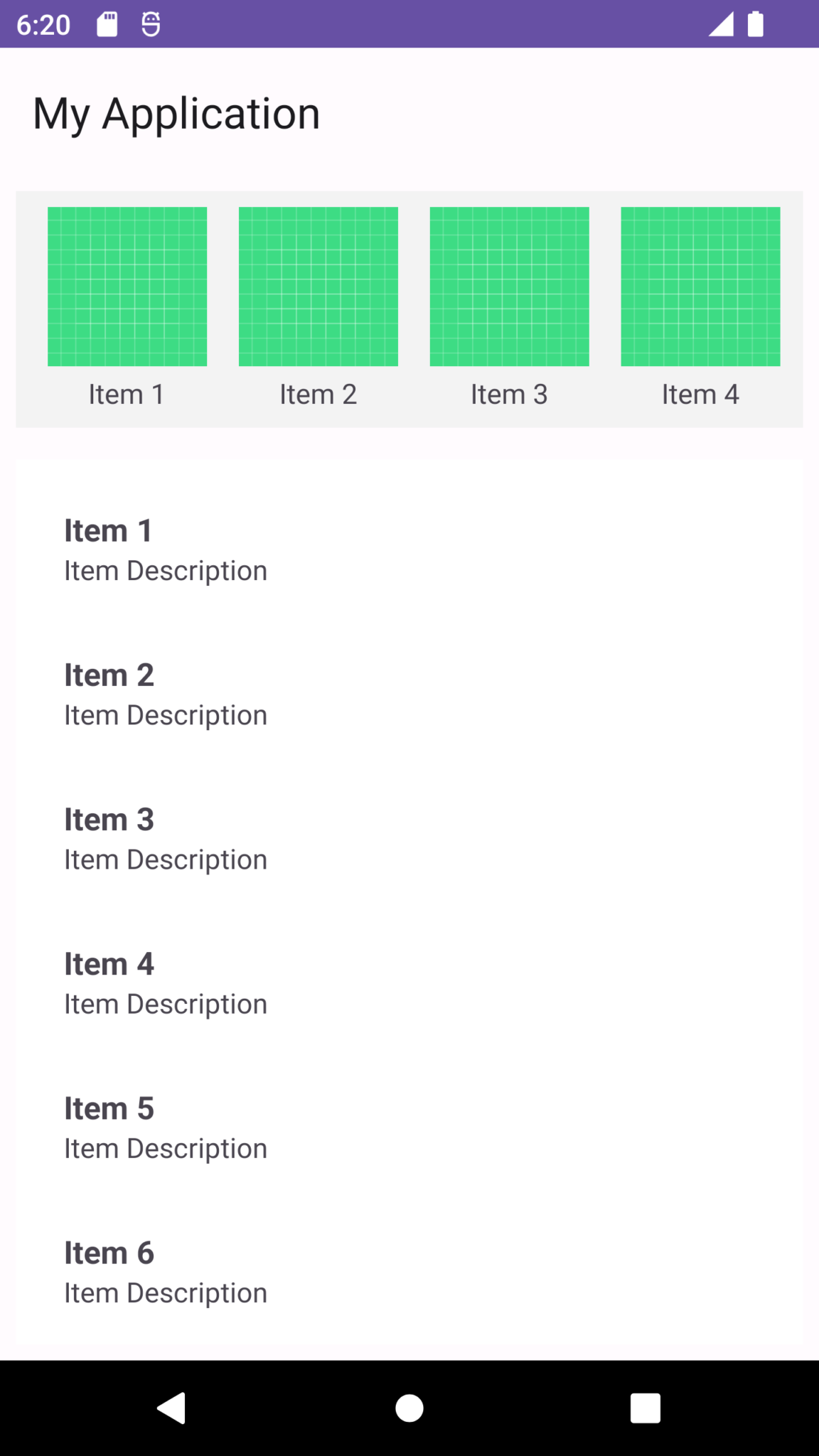Open recent apps from navigation bar
819x1456 pixels.
[646, 1408]
